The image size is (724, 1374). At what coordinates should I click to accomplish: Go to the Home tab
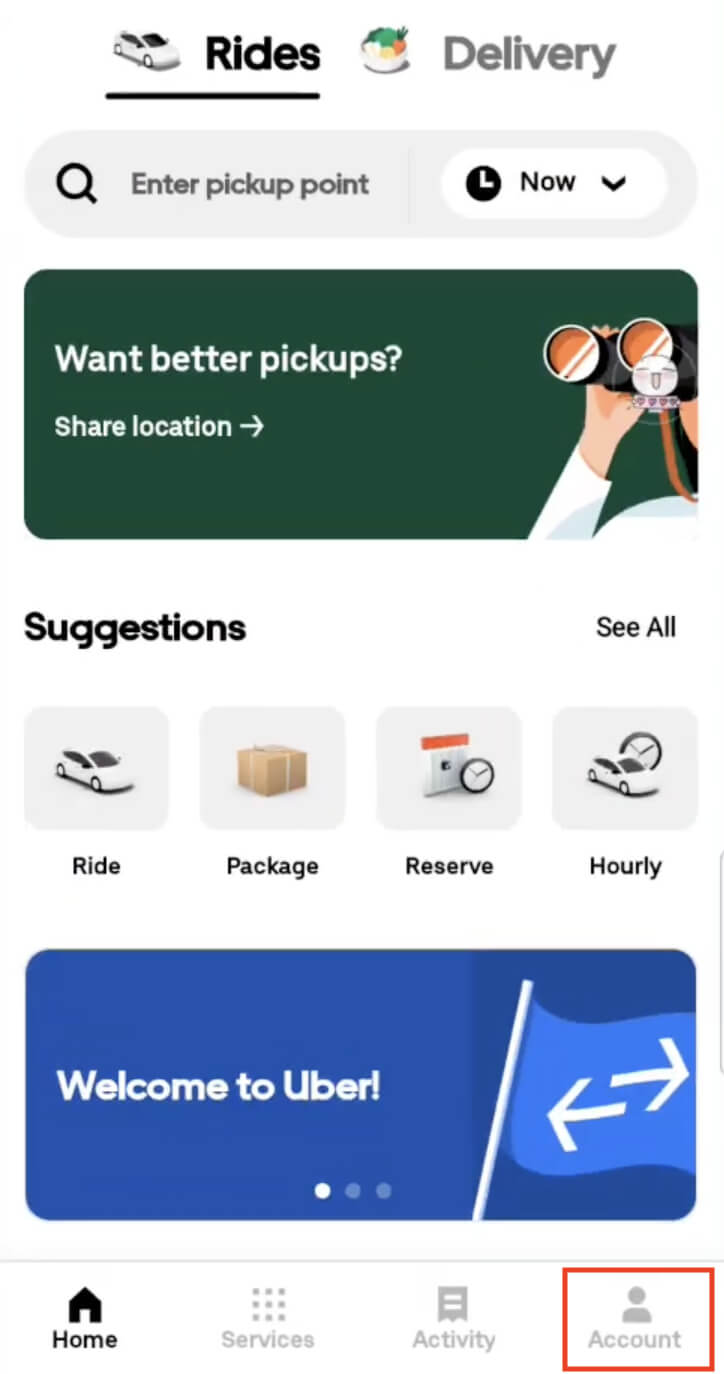[85, 1319]
